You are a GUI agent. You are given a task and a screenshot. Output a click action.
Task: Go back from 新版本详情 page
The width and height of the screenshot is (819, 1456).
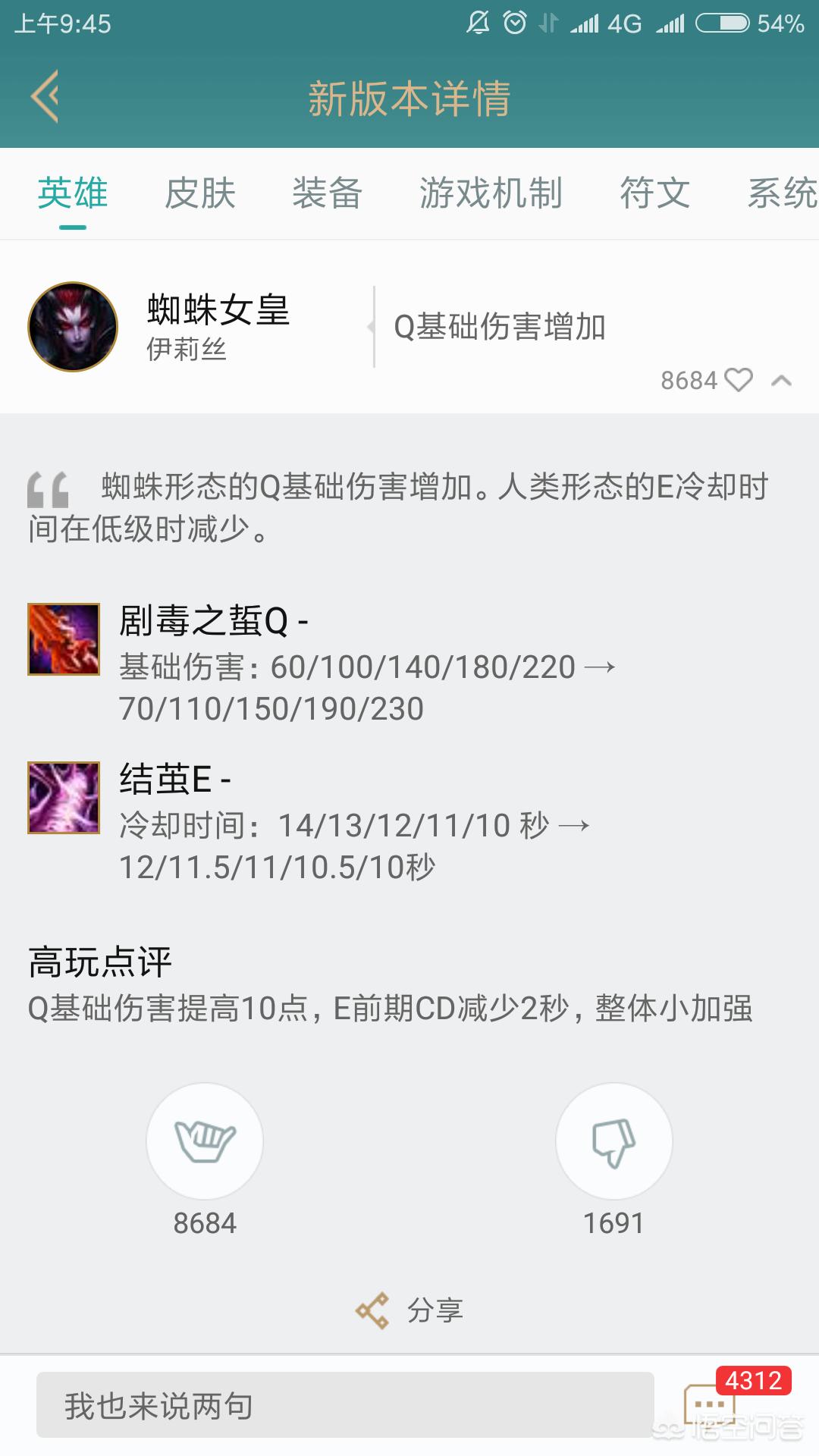(45, 96)
